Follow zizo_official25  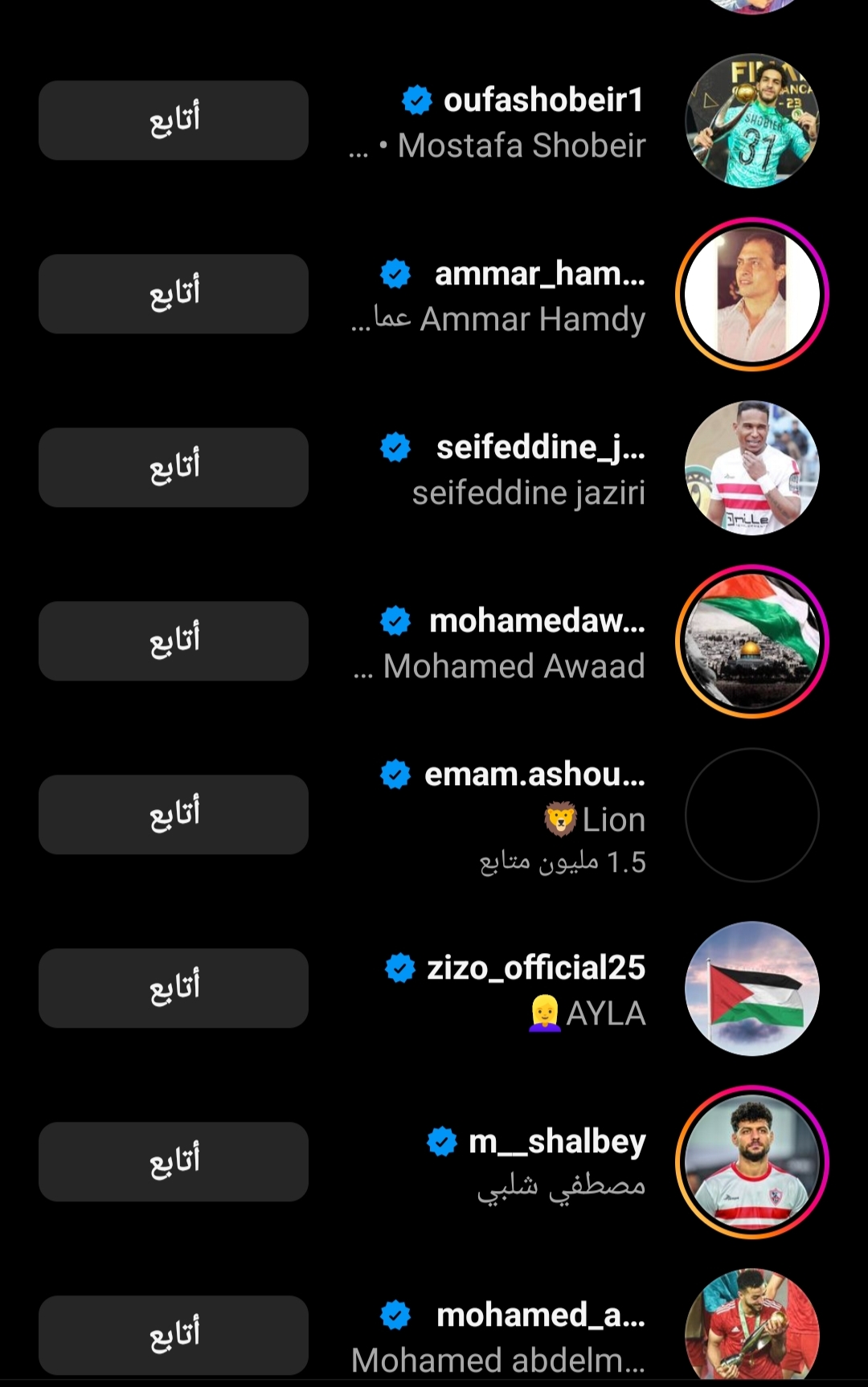(x=174, y=988)
